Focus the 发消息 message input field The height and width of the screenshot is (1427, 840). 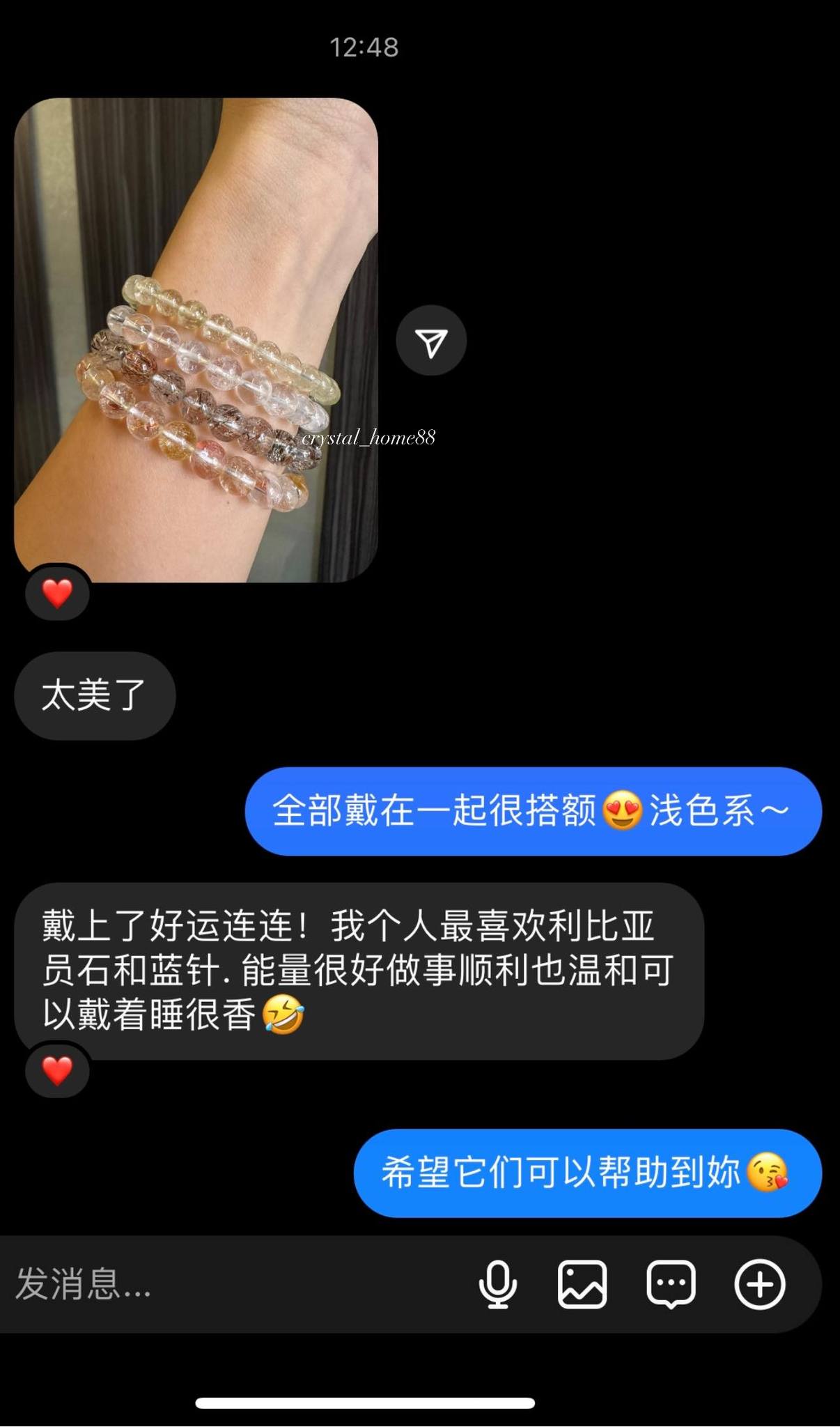click(230, 1284)
